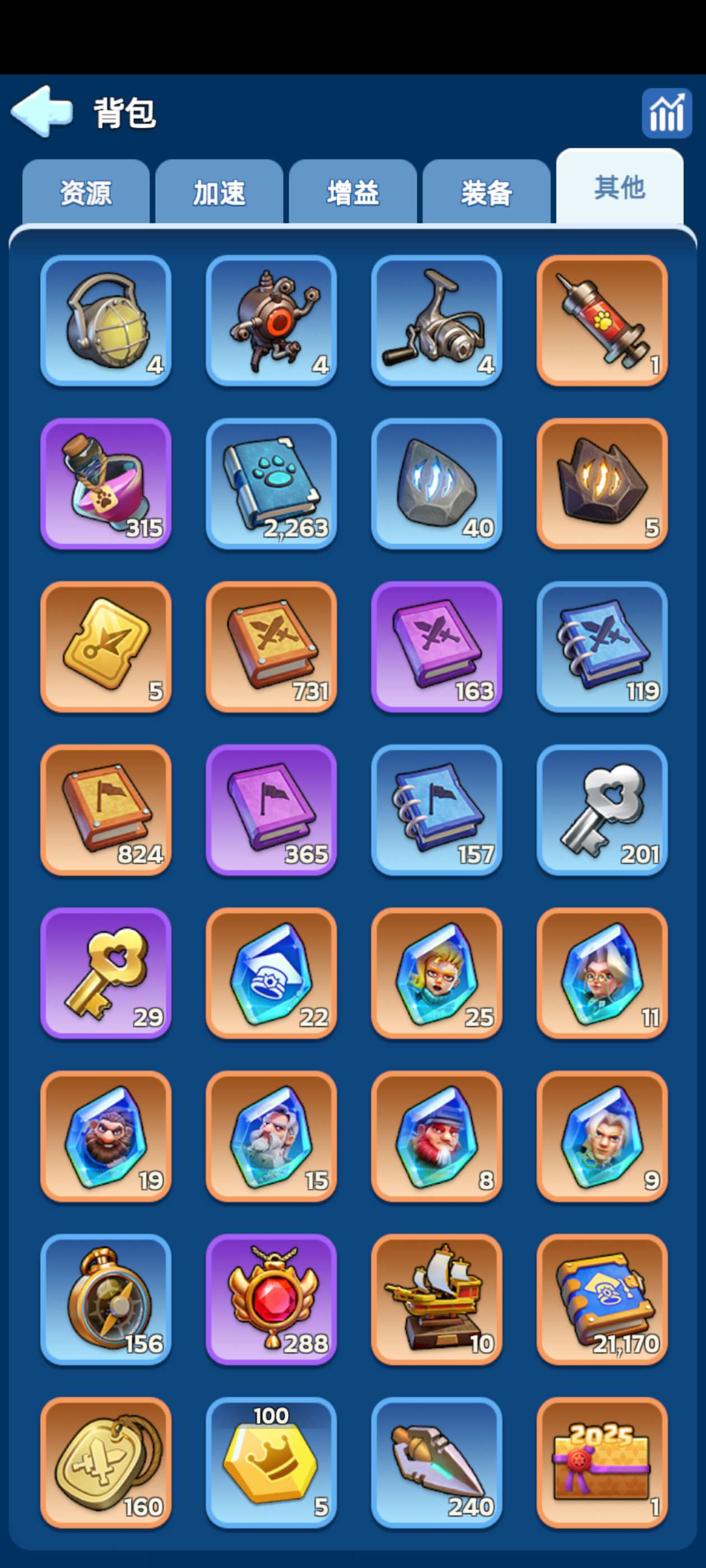This screenshot has height=1568, width=706.
Task: Switch to the 加速 tab
Action: pos(219,193)
